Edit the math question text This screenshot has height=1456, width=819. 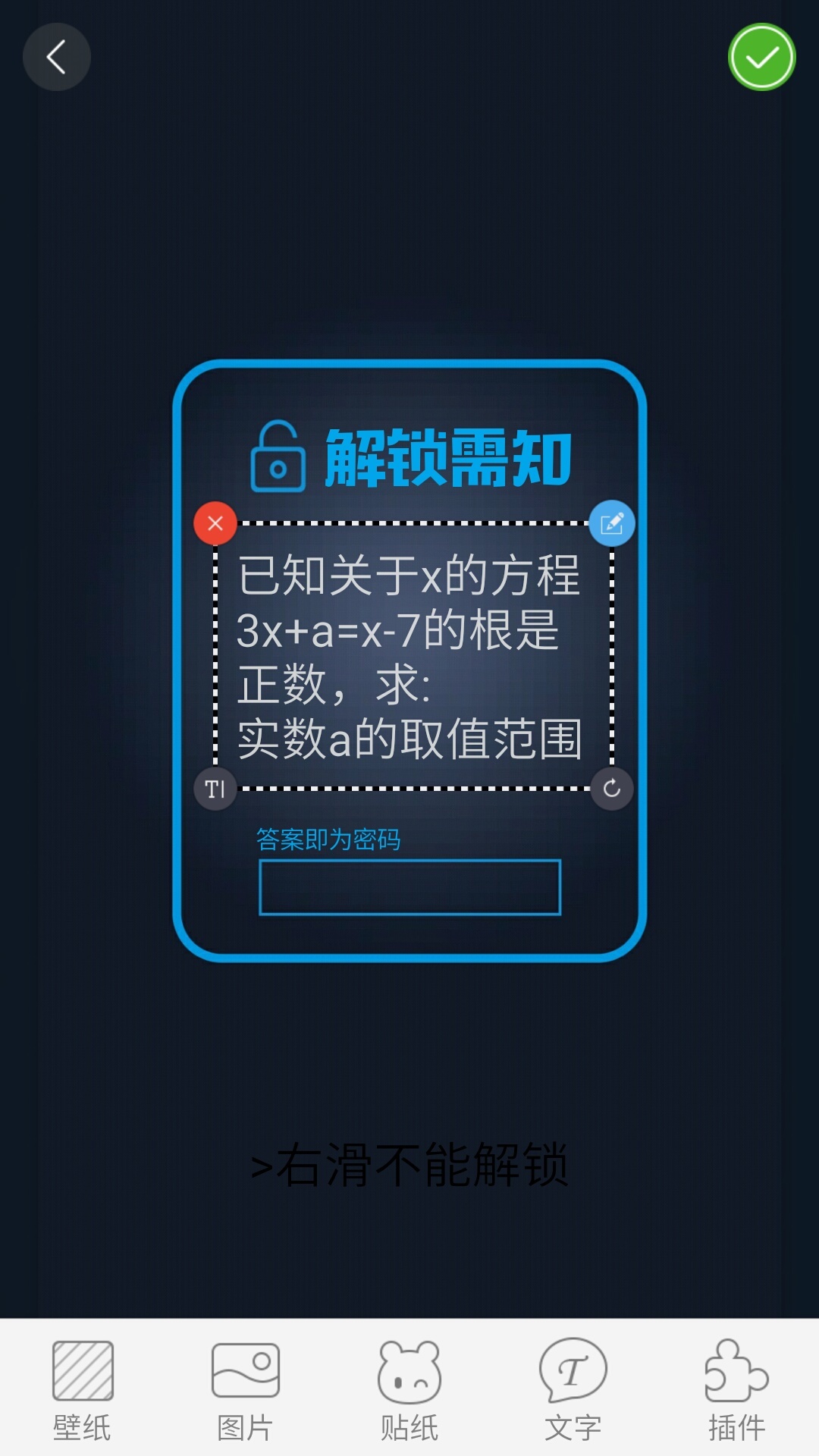(612, 523)
